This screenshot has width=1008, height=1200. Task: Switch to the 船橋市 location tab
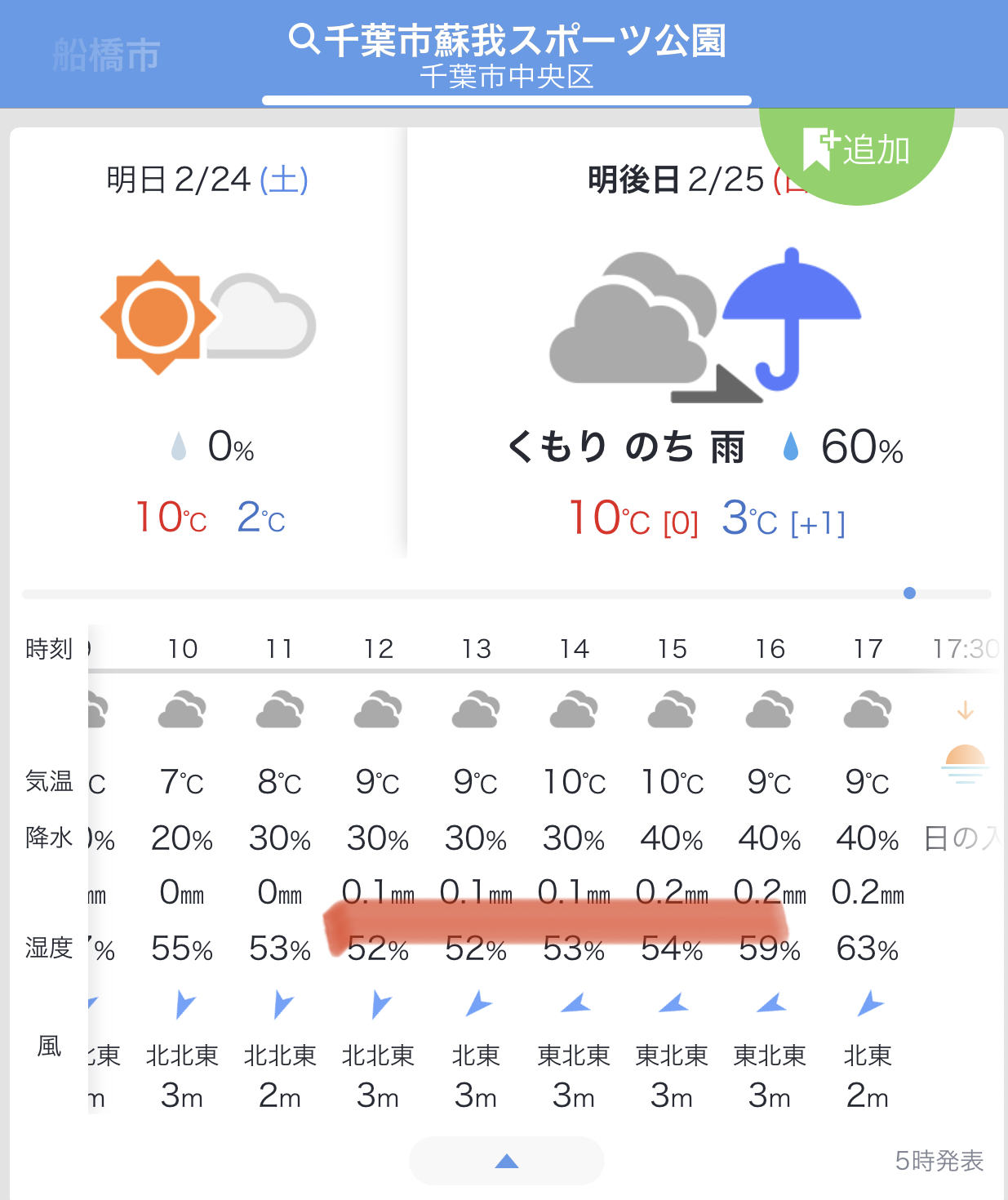(106, 56)
